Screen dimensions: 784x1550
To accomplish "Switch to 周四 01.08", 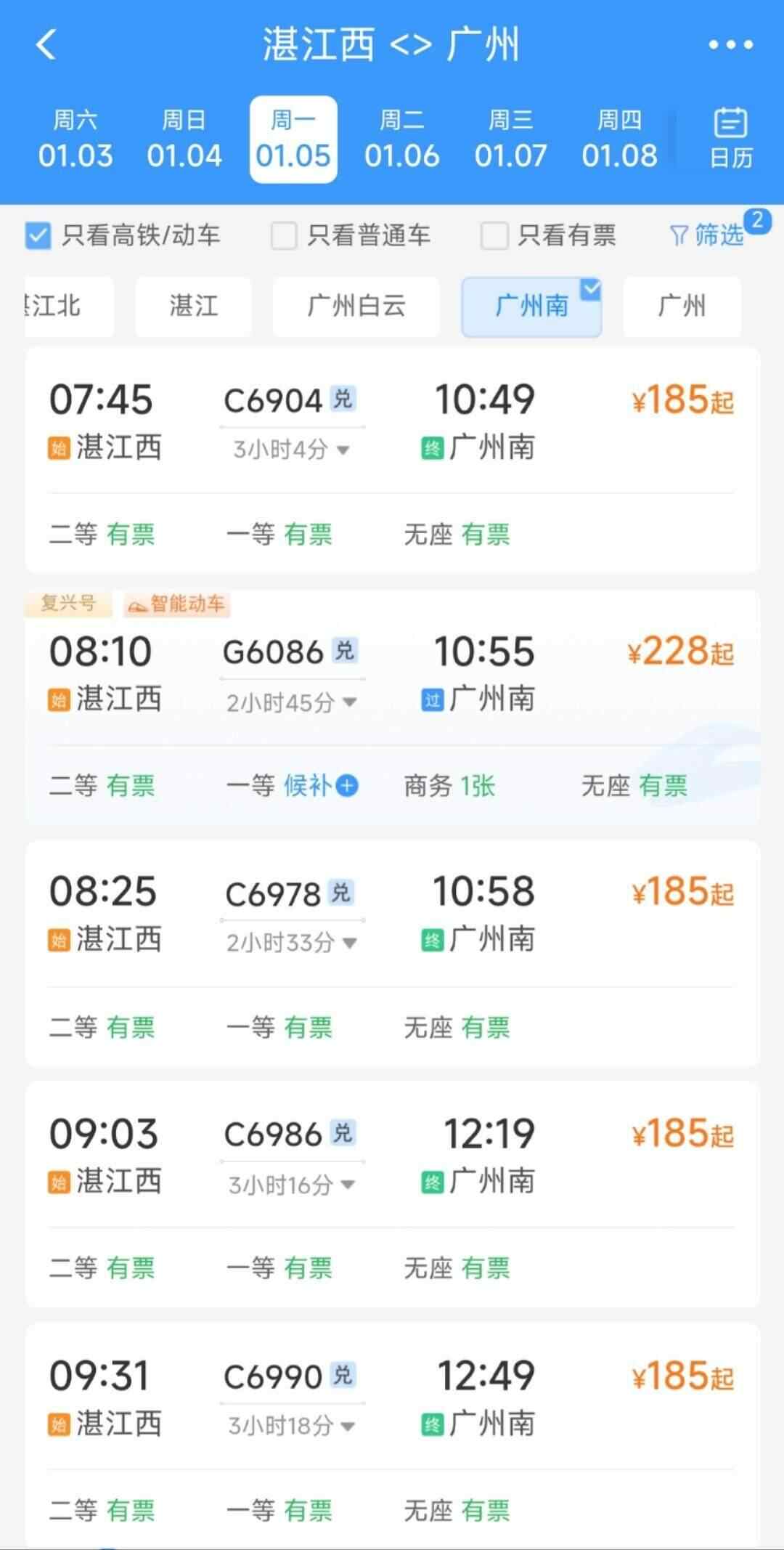I will tap(619, 139).
